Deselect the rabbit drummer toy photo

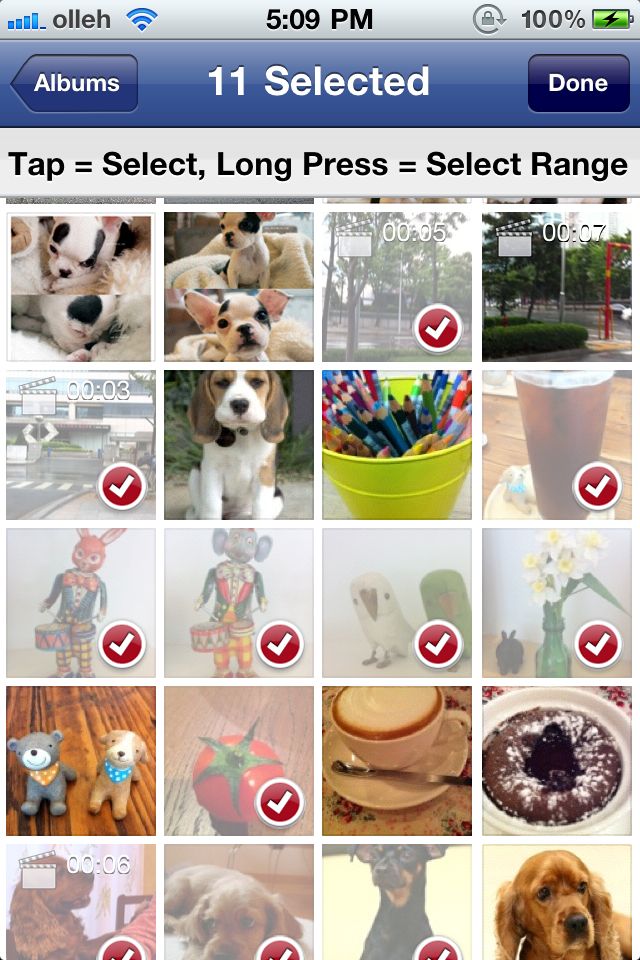[81, 603]
